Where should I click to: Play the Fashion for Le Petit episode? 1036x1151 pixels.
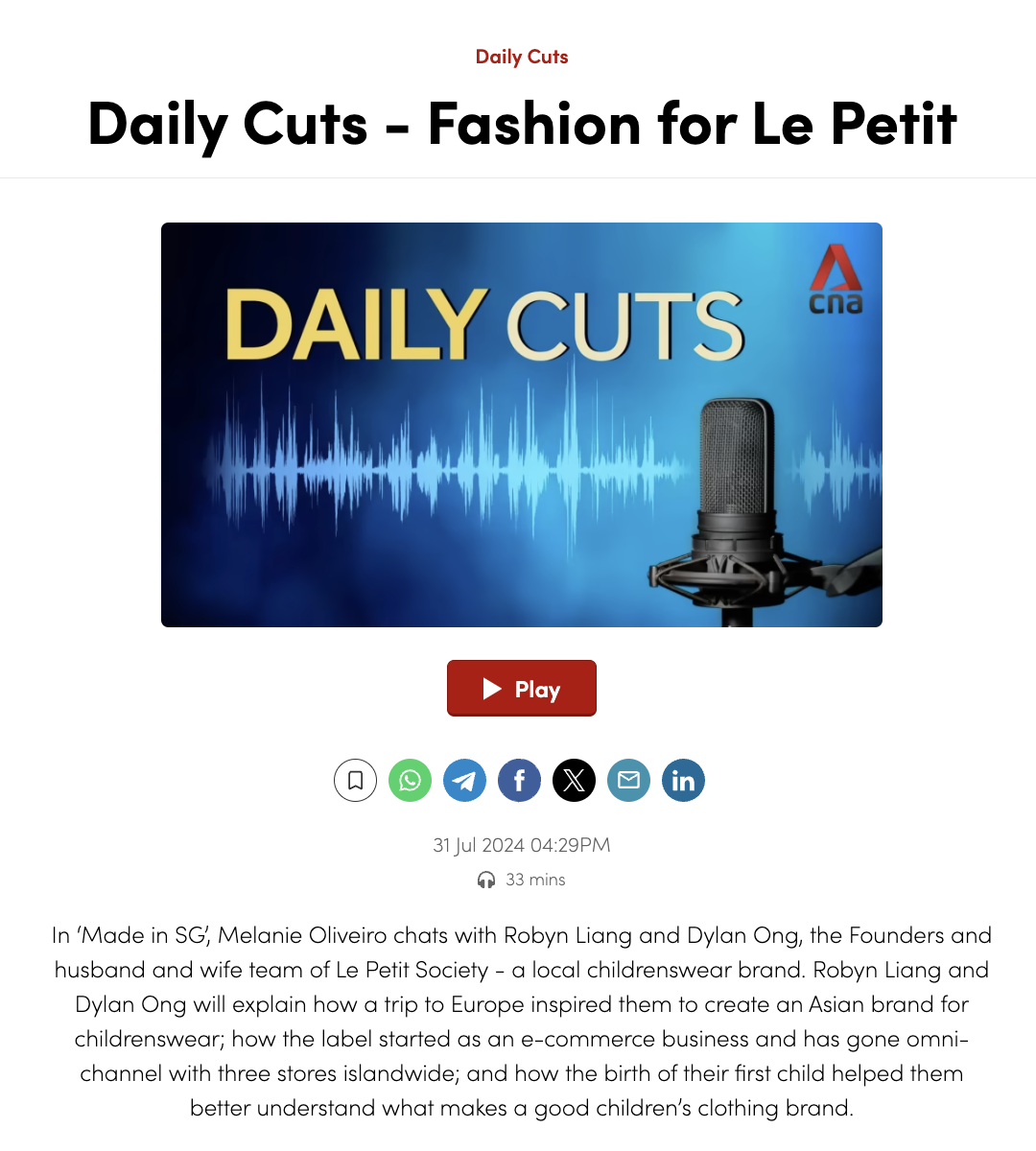point(522,689)
